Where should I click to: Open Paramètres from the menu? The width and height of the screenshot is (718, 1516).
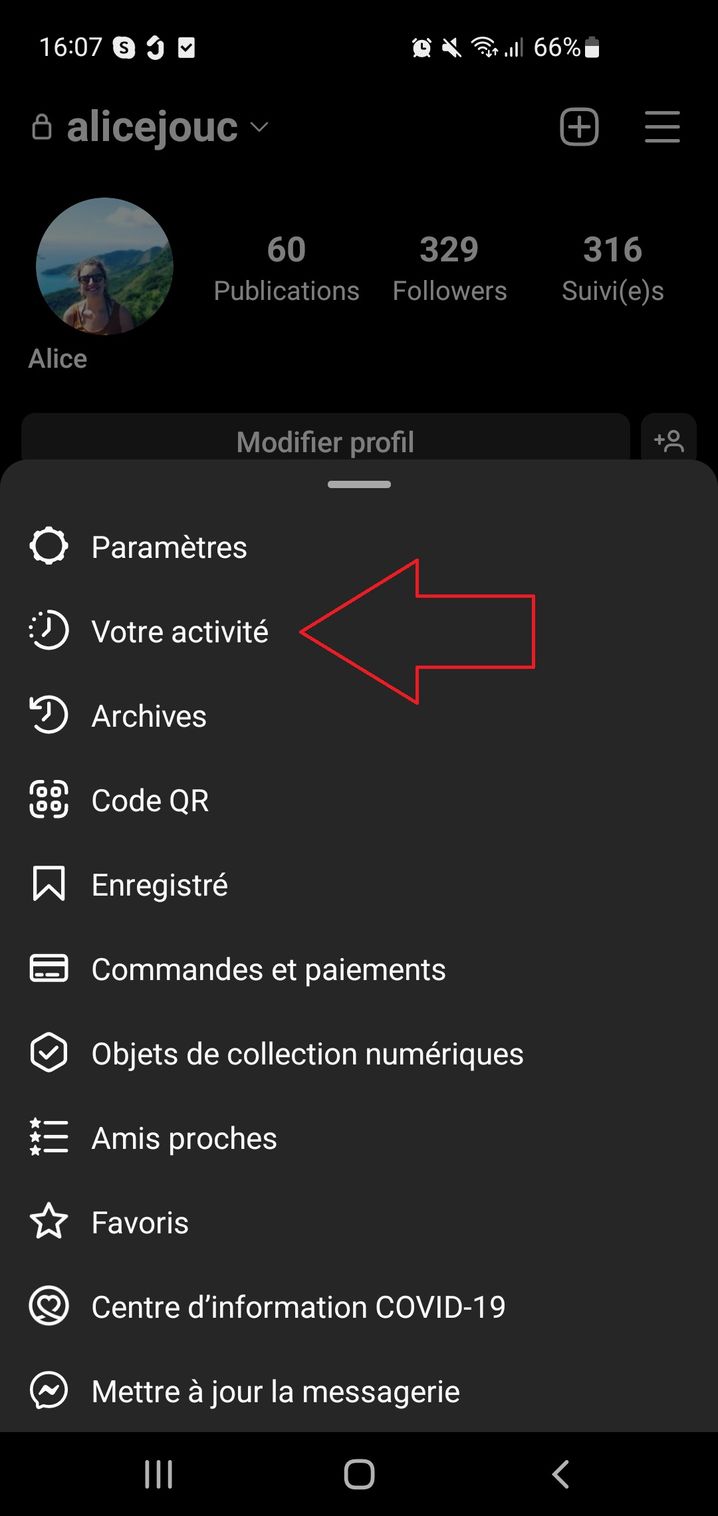coord(168,547)
